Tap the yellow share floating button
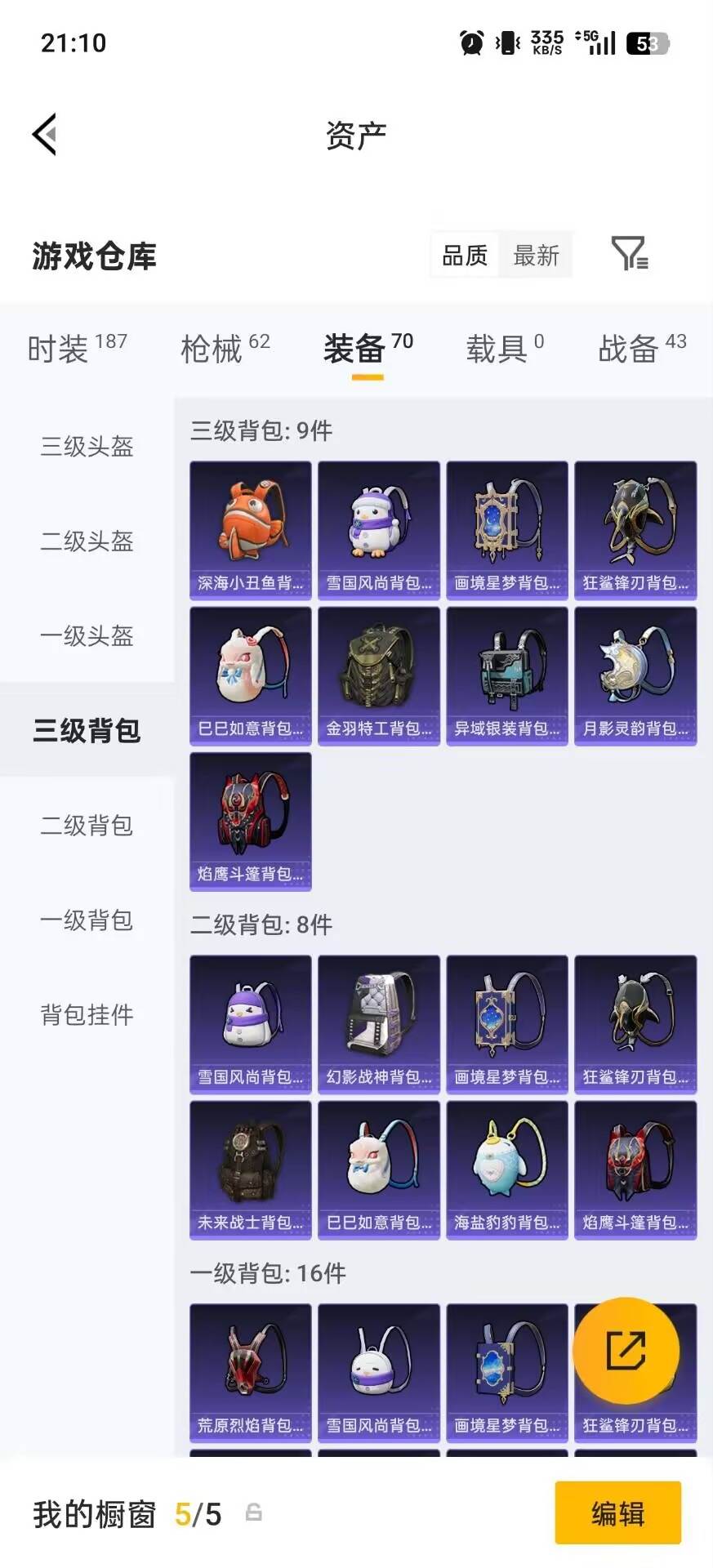This screenshot has width=713, height=1568. click(x=626, y=1352)
